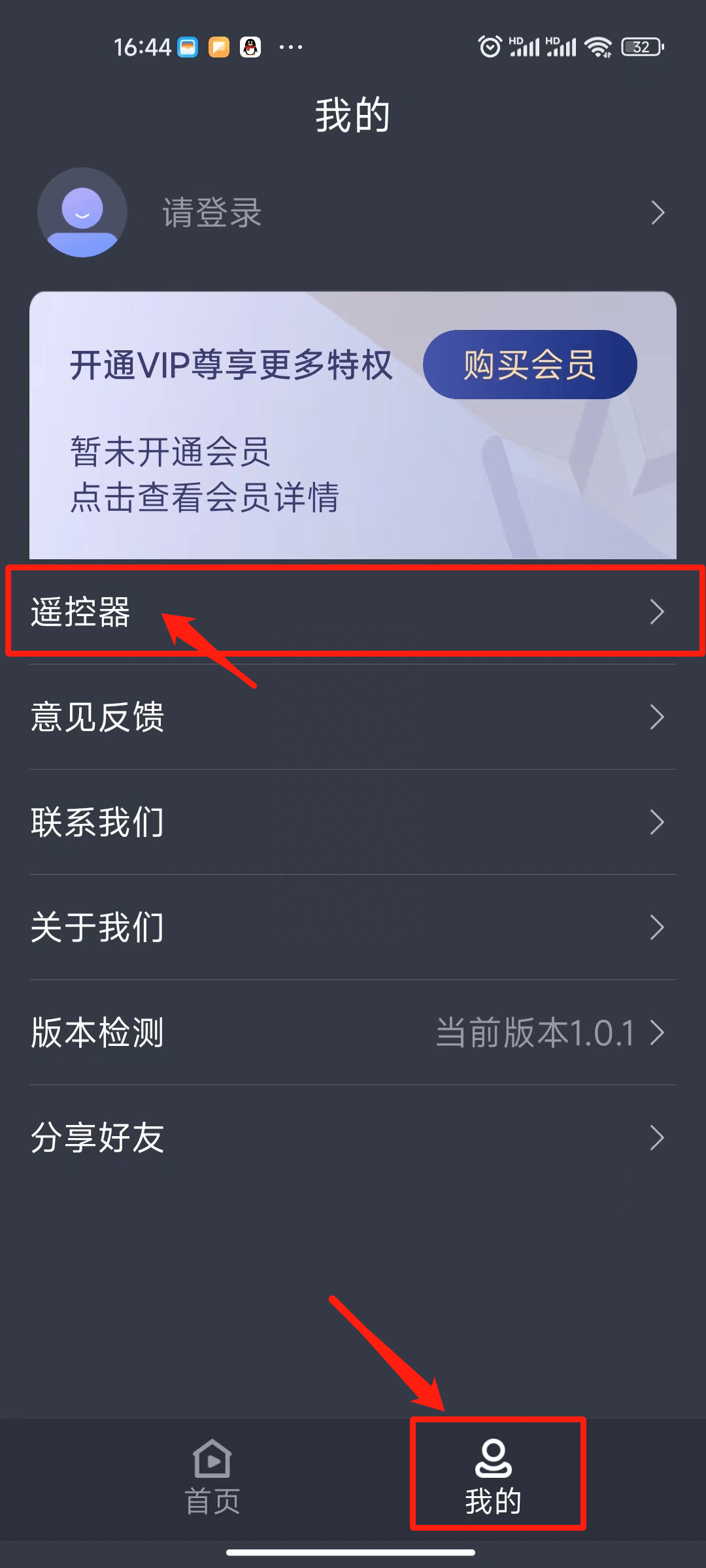Select the 我的 tab
The image size is (706, 1568).
[494, 1477]
